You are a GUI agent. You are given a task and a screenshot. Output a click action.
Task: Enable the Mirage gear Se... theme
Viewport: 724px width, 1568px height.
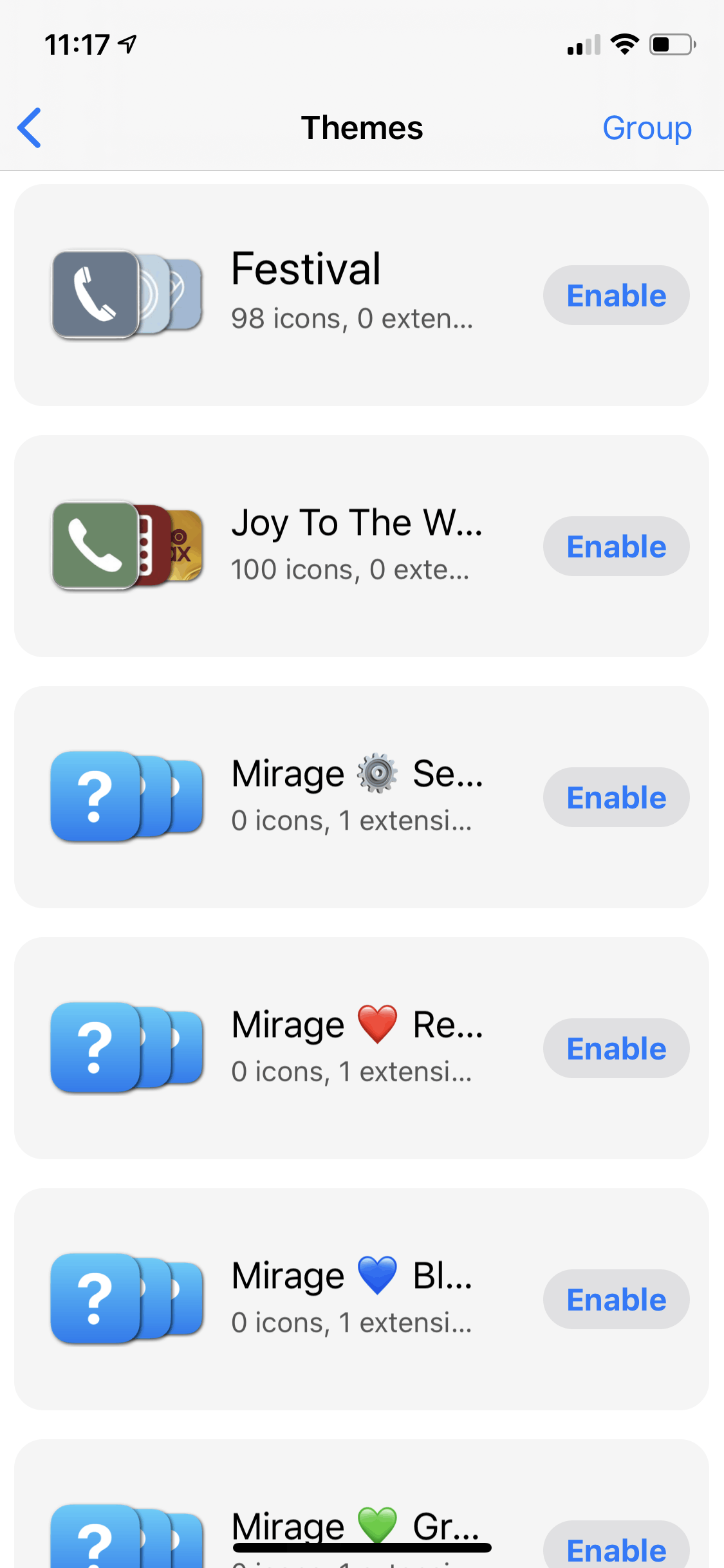point(616,798)
